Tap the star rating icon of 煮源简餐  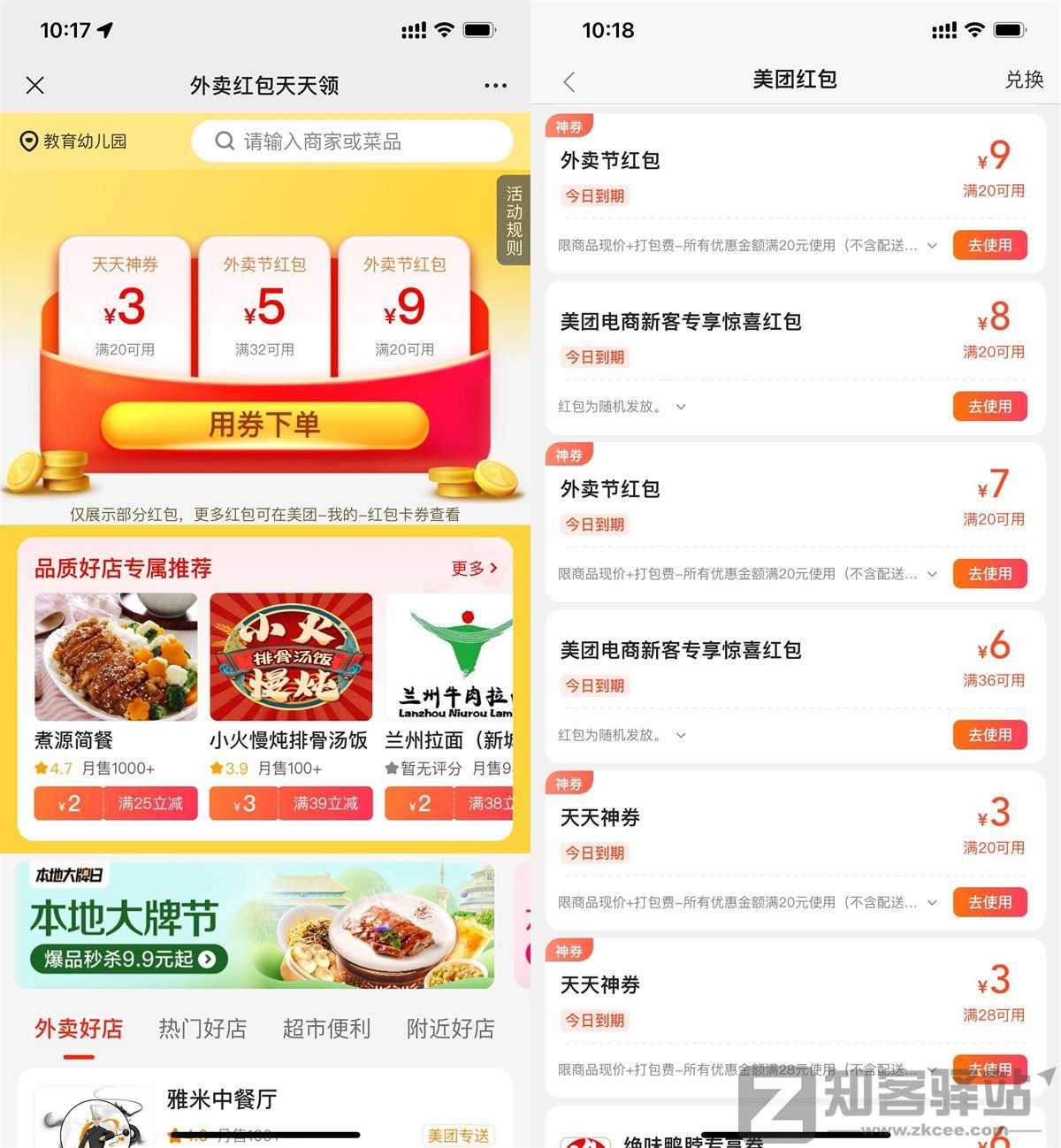point(40,768)
